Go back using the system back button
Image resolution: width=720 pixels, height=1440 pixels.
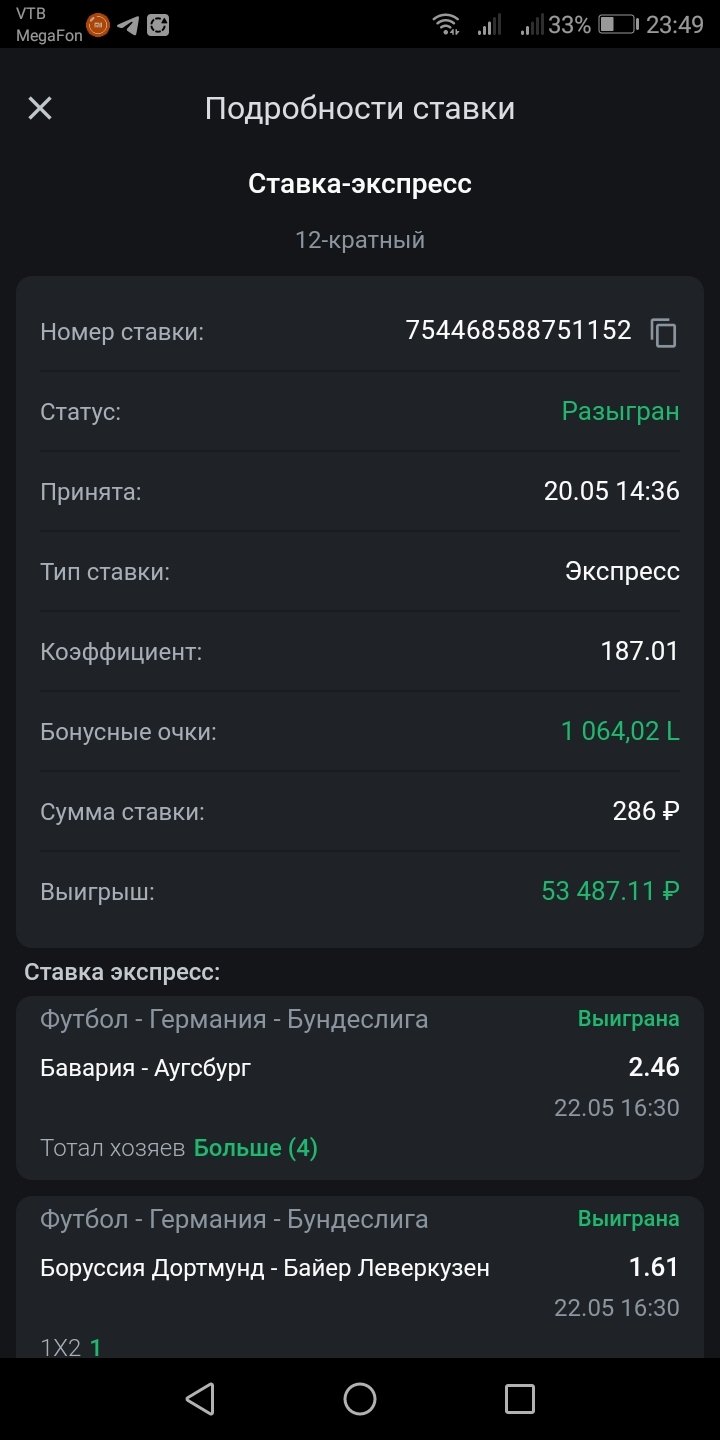point(200,1398)
